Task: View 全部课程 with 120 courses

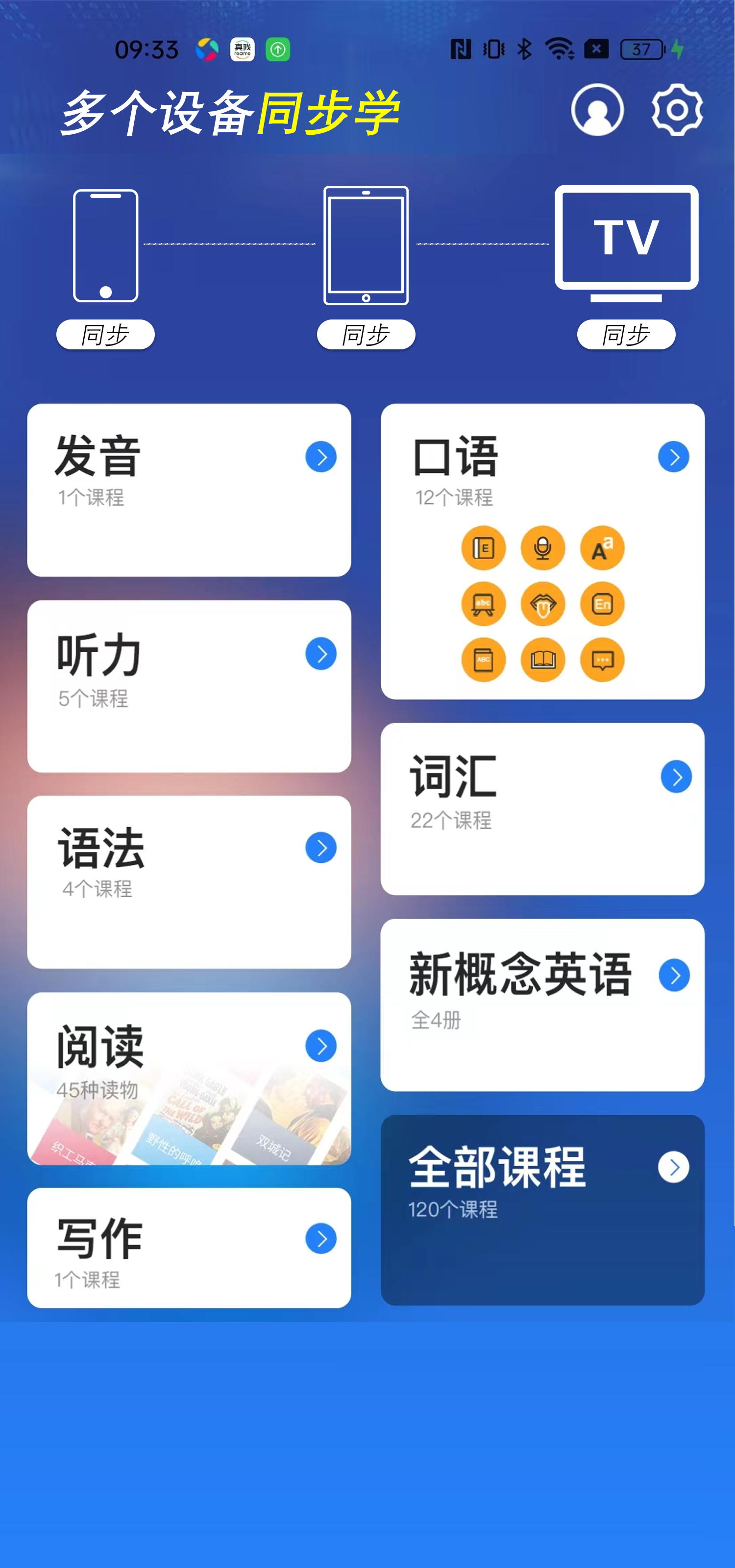Action: pyautogui.click(x=542, y=1209)
